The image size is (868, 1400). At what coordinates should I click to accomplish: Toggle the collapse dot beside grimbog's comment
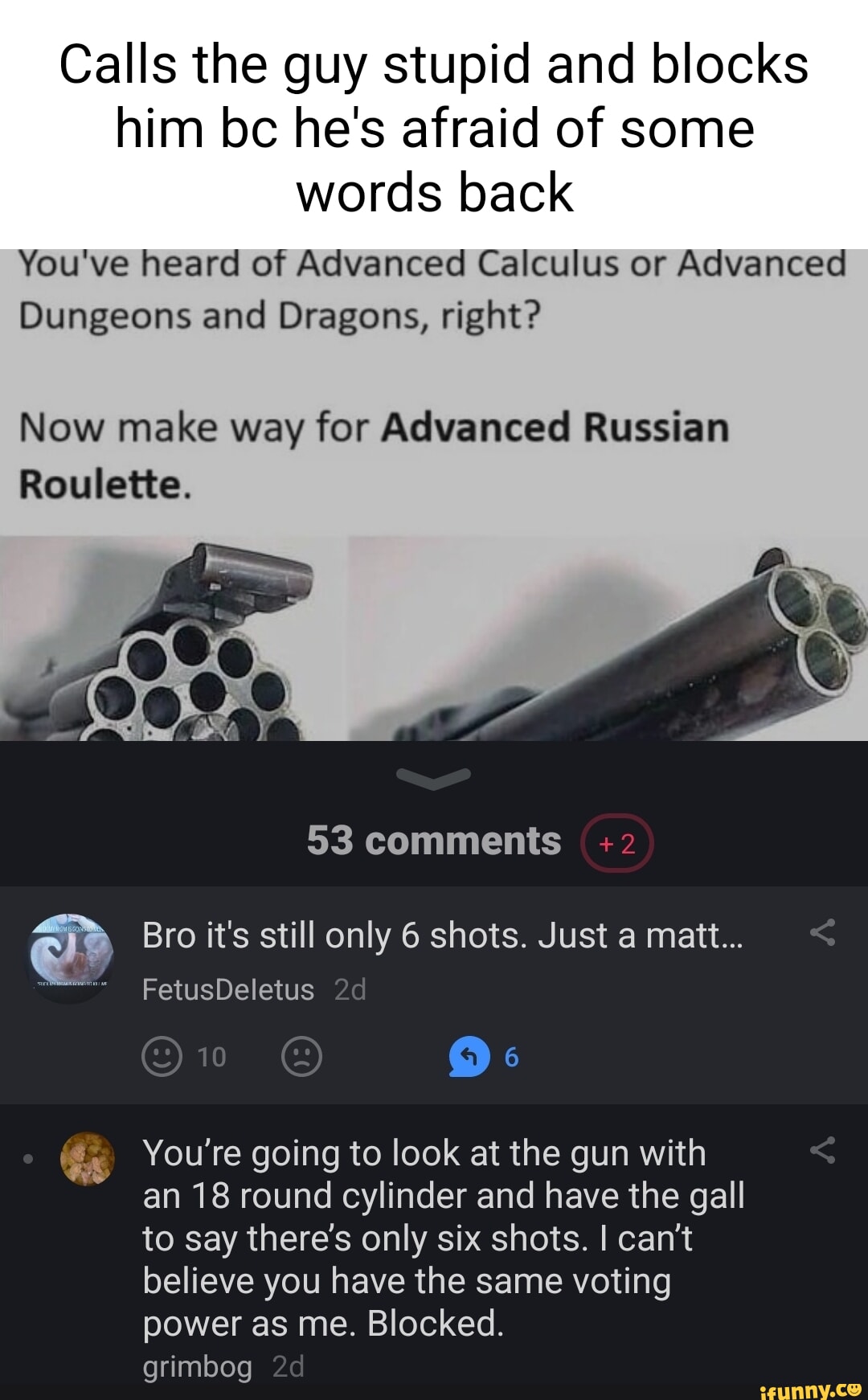(x=29, y=1157)
